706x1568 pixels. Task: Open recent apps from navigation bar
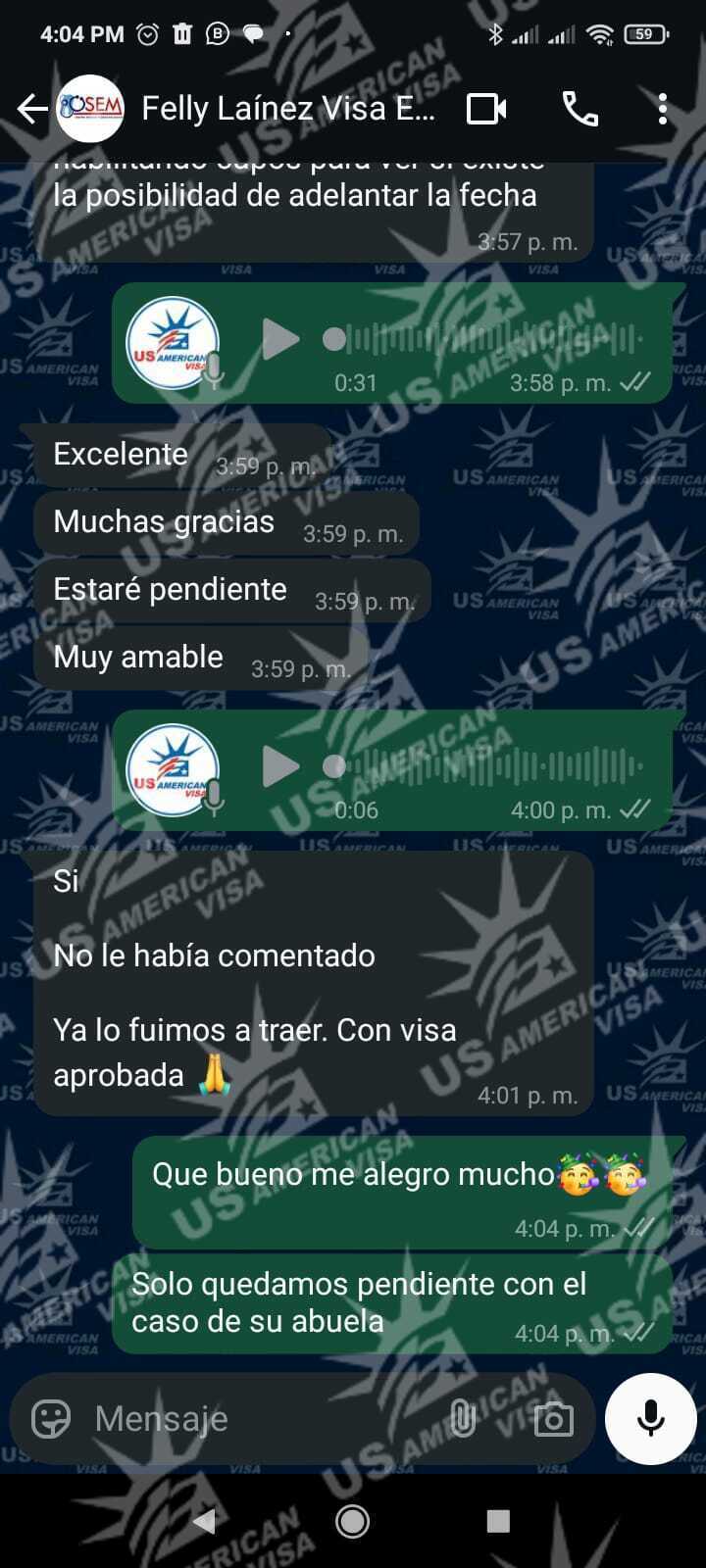pyautogui.click(x=498, y=1521)
